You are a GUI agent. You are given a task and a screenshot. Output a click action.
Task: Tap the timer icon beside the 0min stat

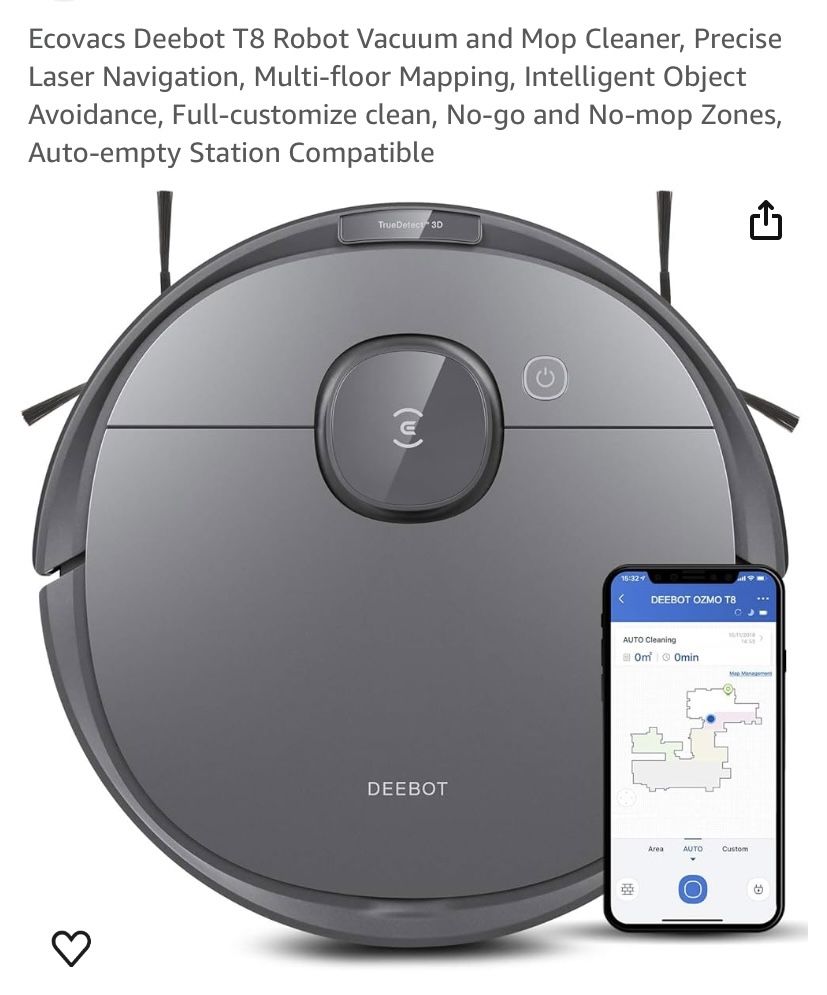point(666,657)
